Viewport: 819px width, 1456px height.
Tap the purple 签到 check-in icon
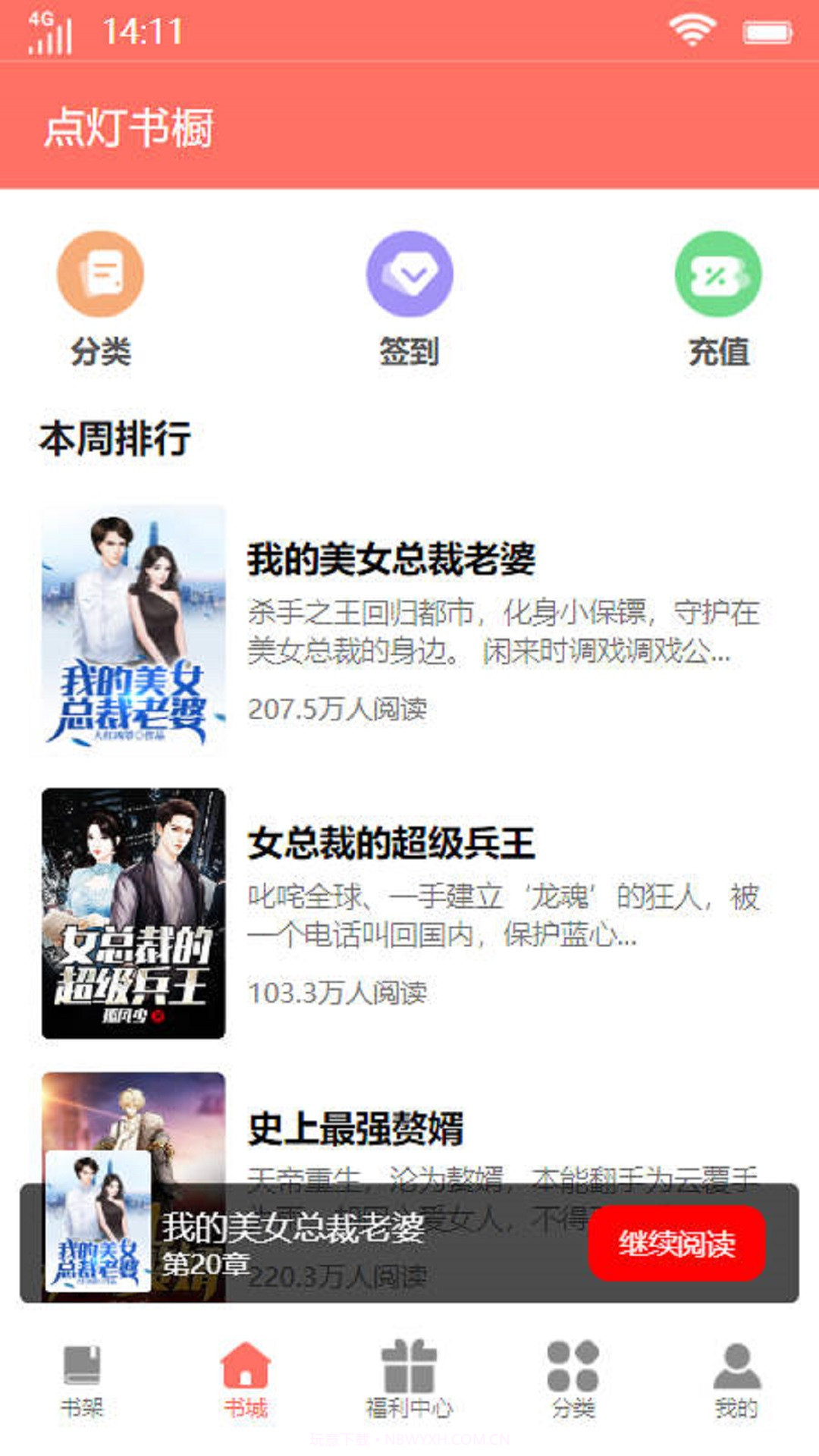pyautogui.click(x=409, y=275)
